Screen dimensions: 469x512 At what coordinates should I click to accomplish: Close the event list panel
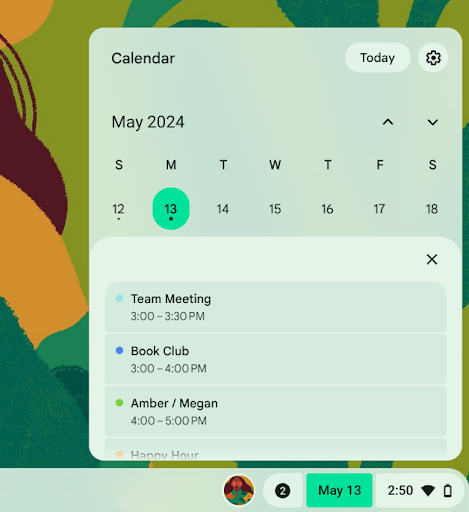pos(432,259)
